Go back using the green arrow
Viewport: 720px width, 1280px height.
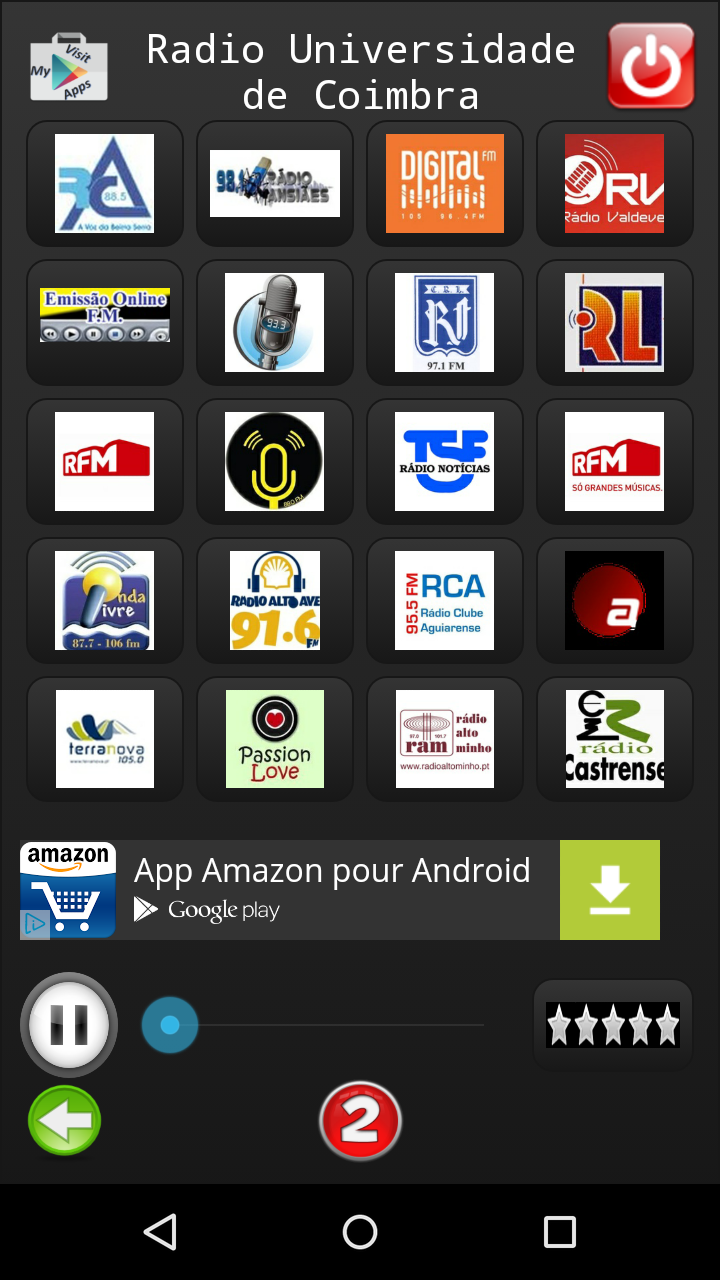coord(64,1120)
